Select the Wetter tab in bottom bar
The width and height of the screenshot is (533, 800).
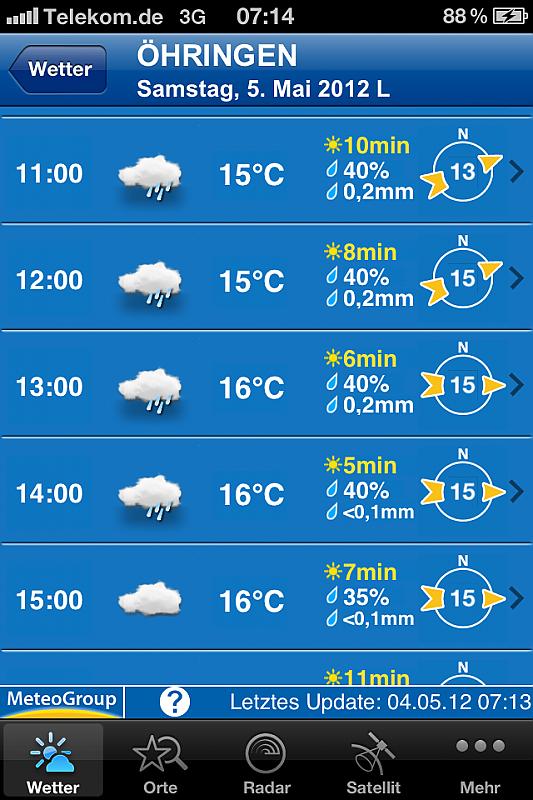pos(53,761)
